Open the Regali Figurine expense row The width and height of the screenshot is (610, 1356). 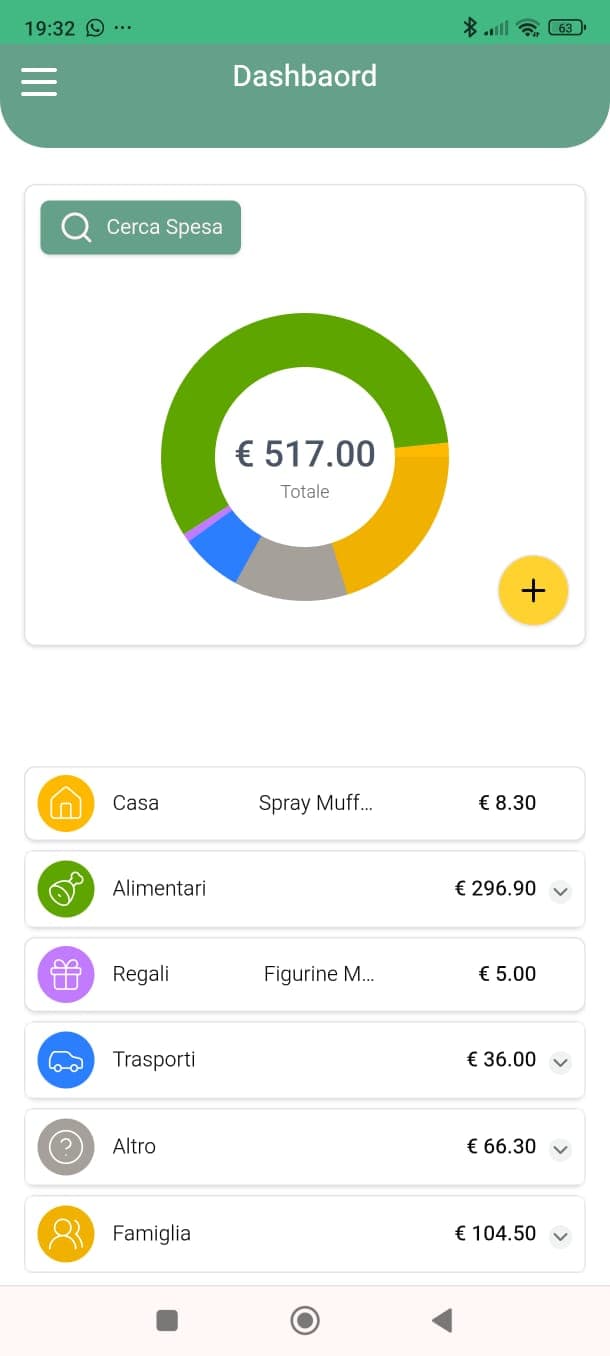pyautogui.click(x=304, y=974)
